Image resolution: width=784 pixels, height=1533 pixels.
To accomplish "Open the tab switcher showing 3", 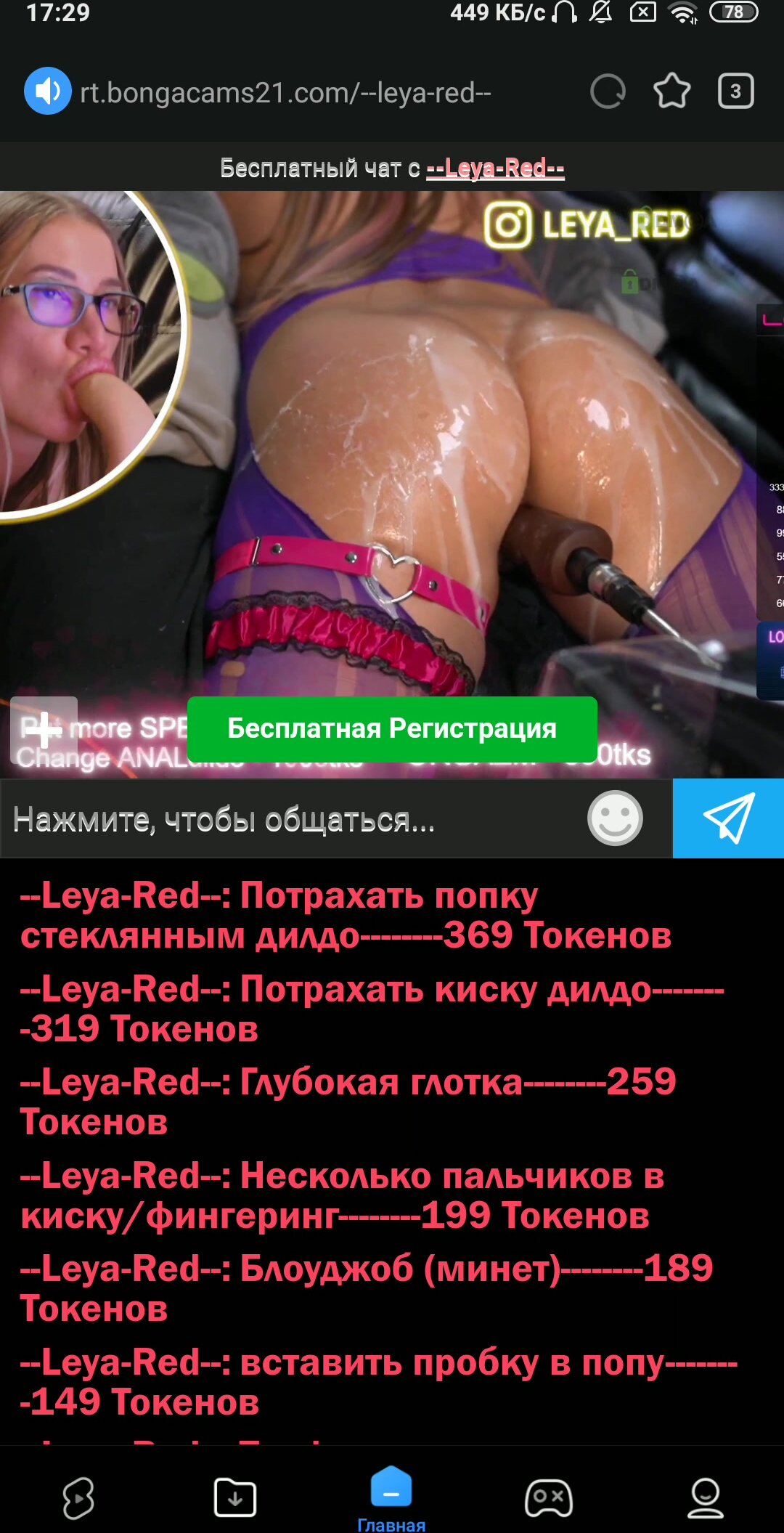I will pos(735,92).
